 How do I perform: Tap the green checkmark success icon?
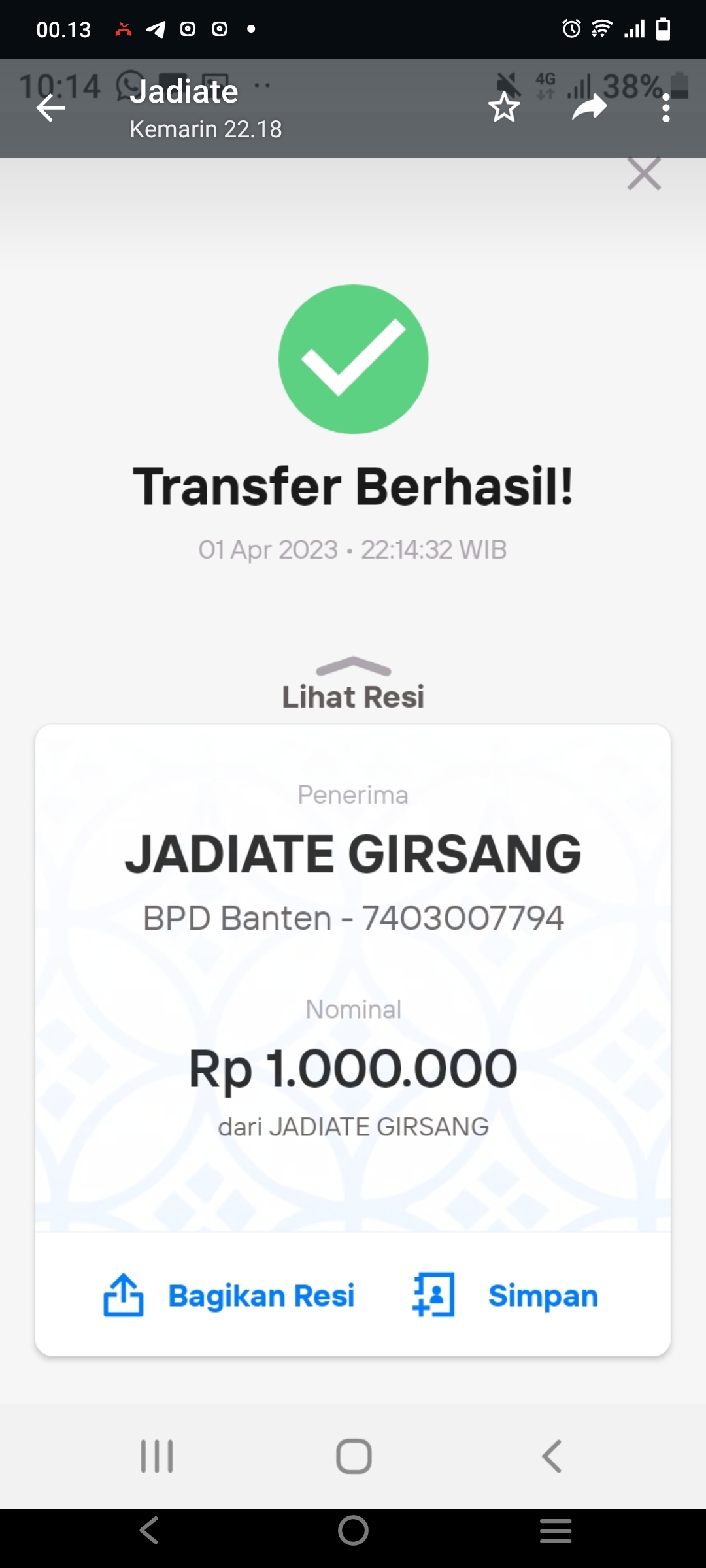(353, 358)
